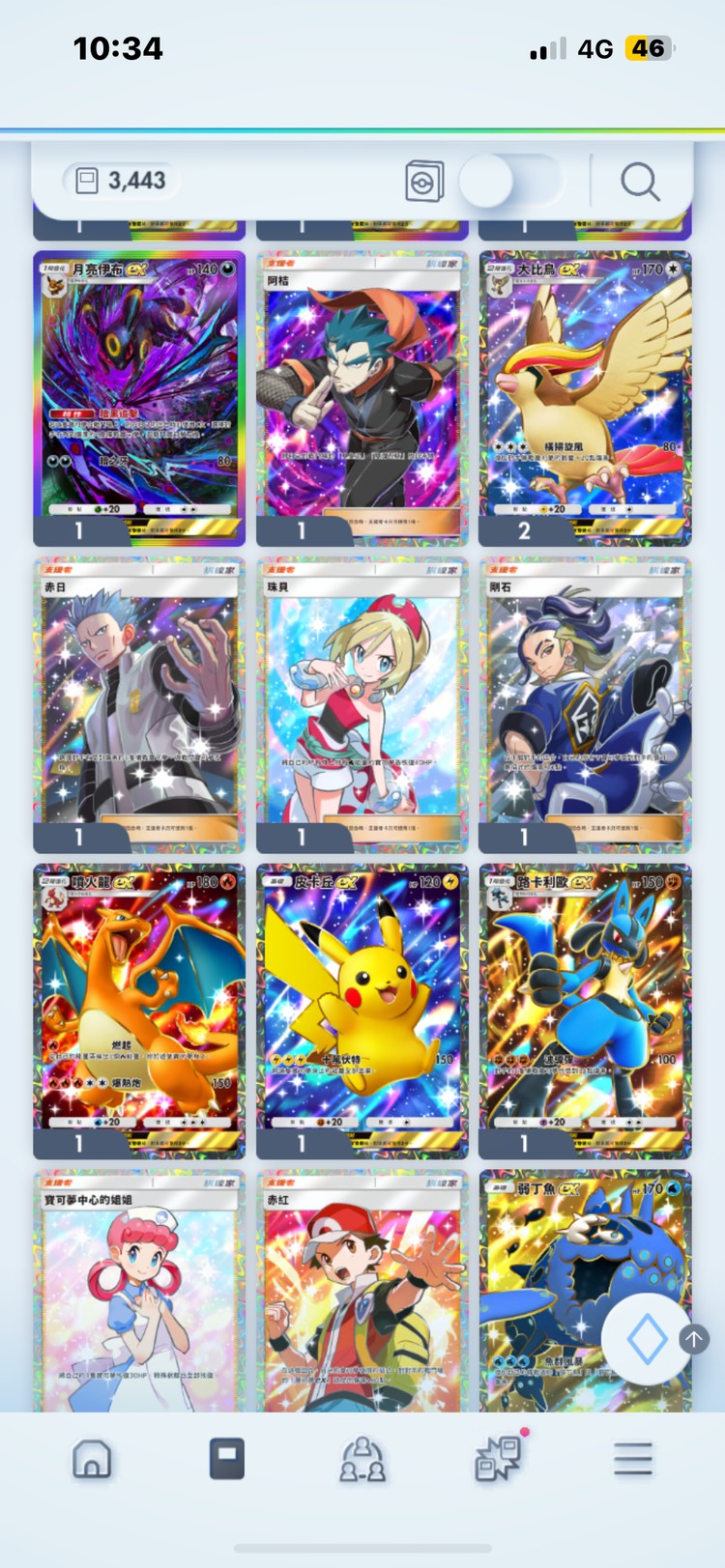Jump back to top with arrow button

pos(694,1338)
